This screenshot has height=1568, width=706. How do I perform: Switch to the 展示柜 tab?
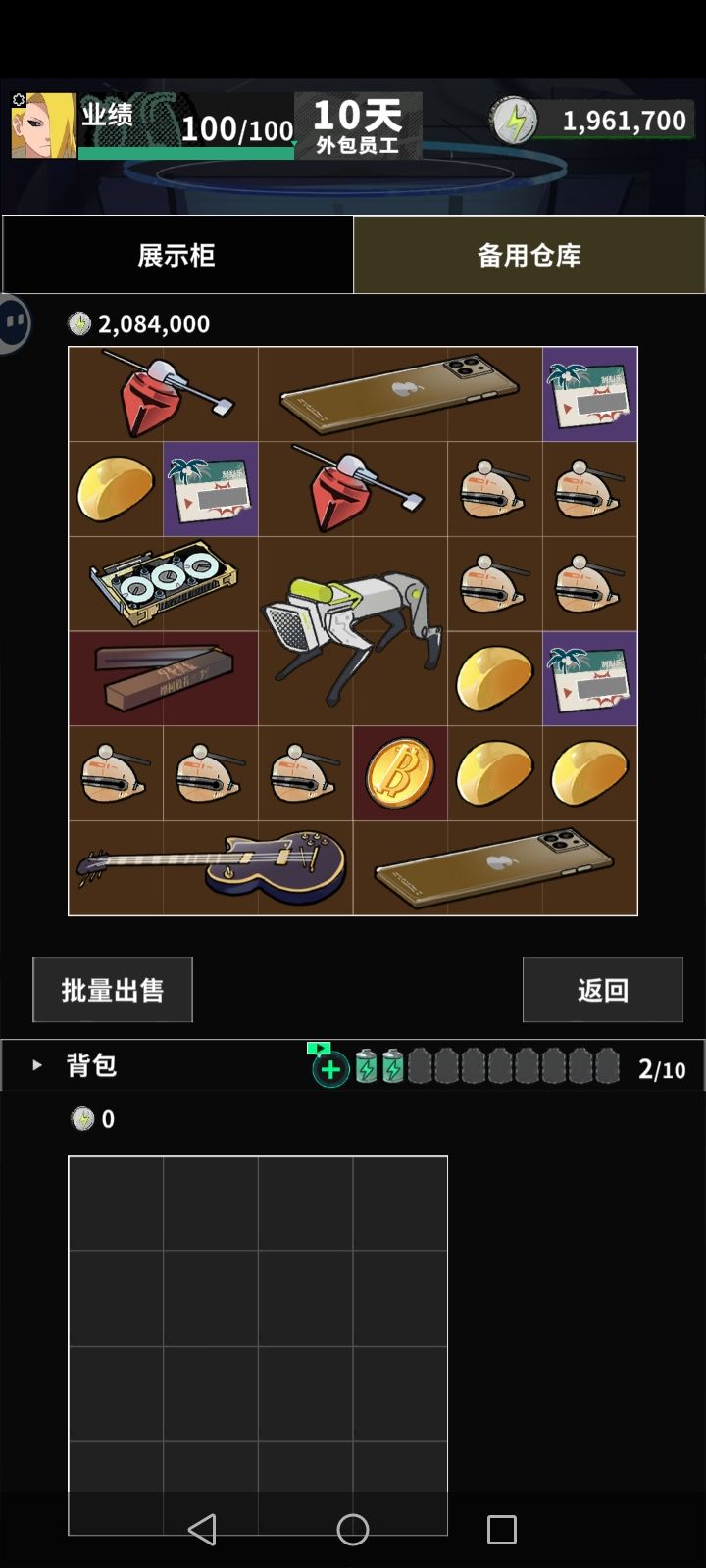click(x=176, y=254)
